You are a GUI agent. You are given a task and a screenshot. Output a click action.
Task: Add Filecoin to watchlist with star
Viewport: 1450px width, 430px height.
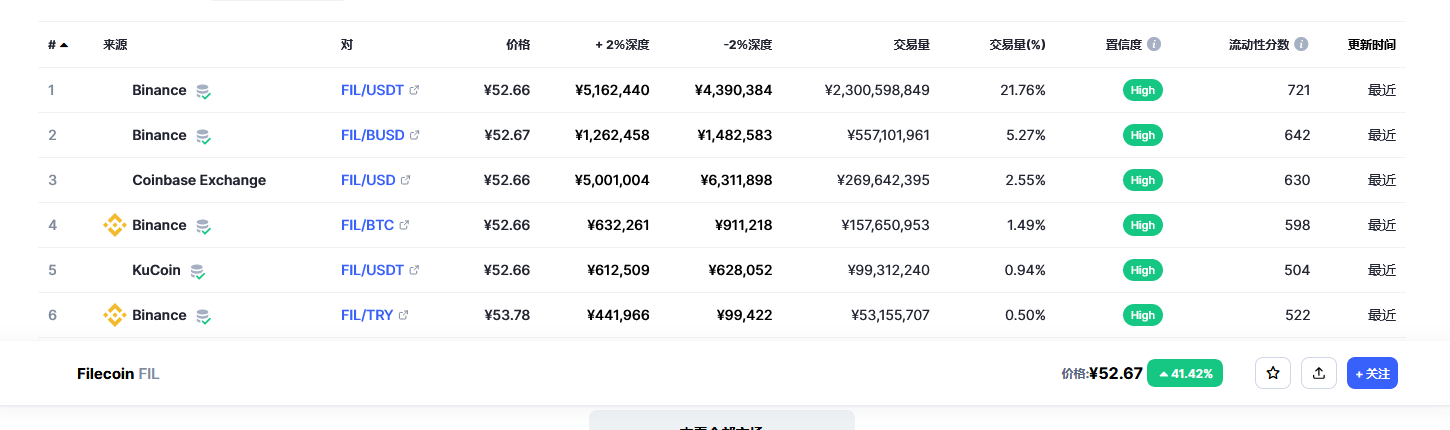point(1273,373)
